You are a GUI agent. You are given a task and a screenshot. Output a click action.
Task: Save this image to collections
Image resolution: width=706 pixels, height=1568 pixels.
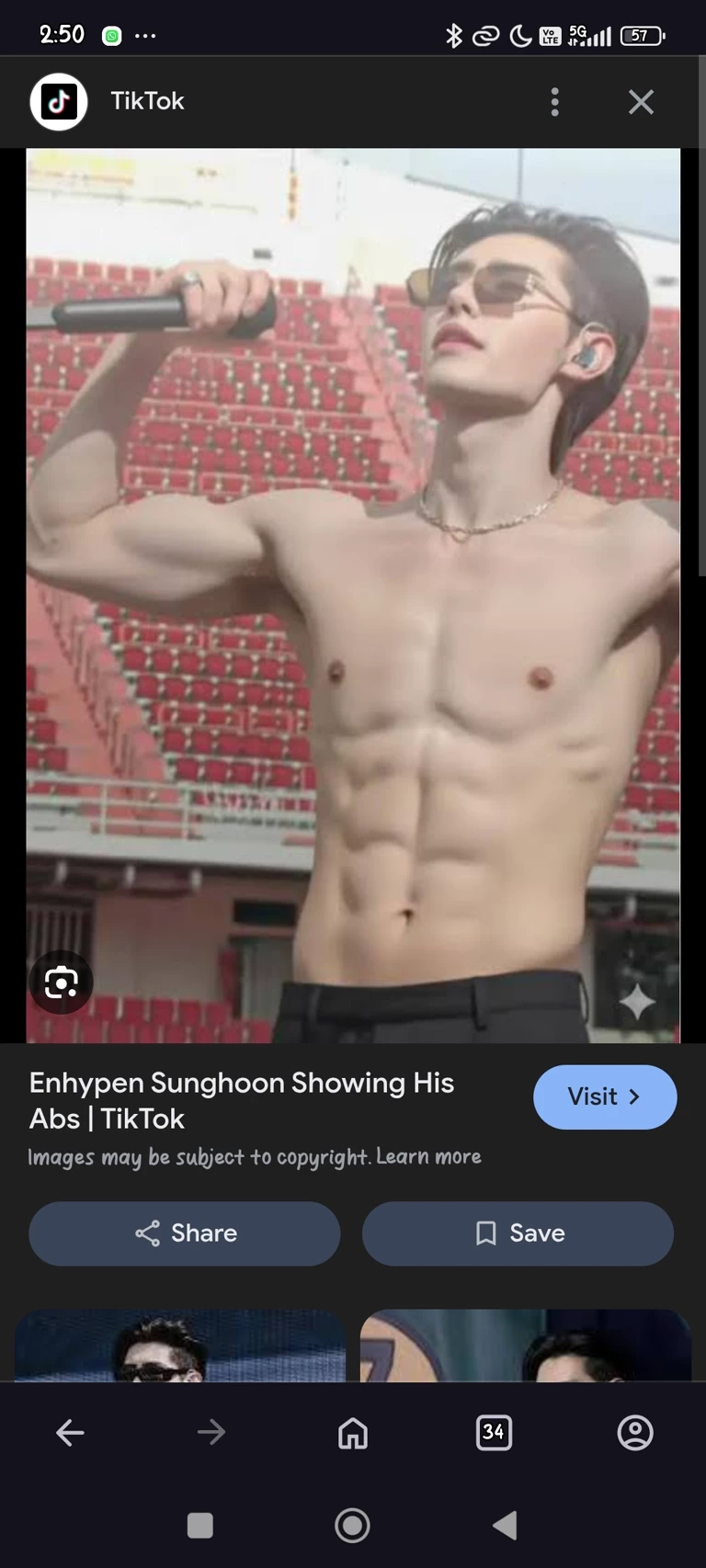[x=518, y=1233]
